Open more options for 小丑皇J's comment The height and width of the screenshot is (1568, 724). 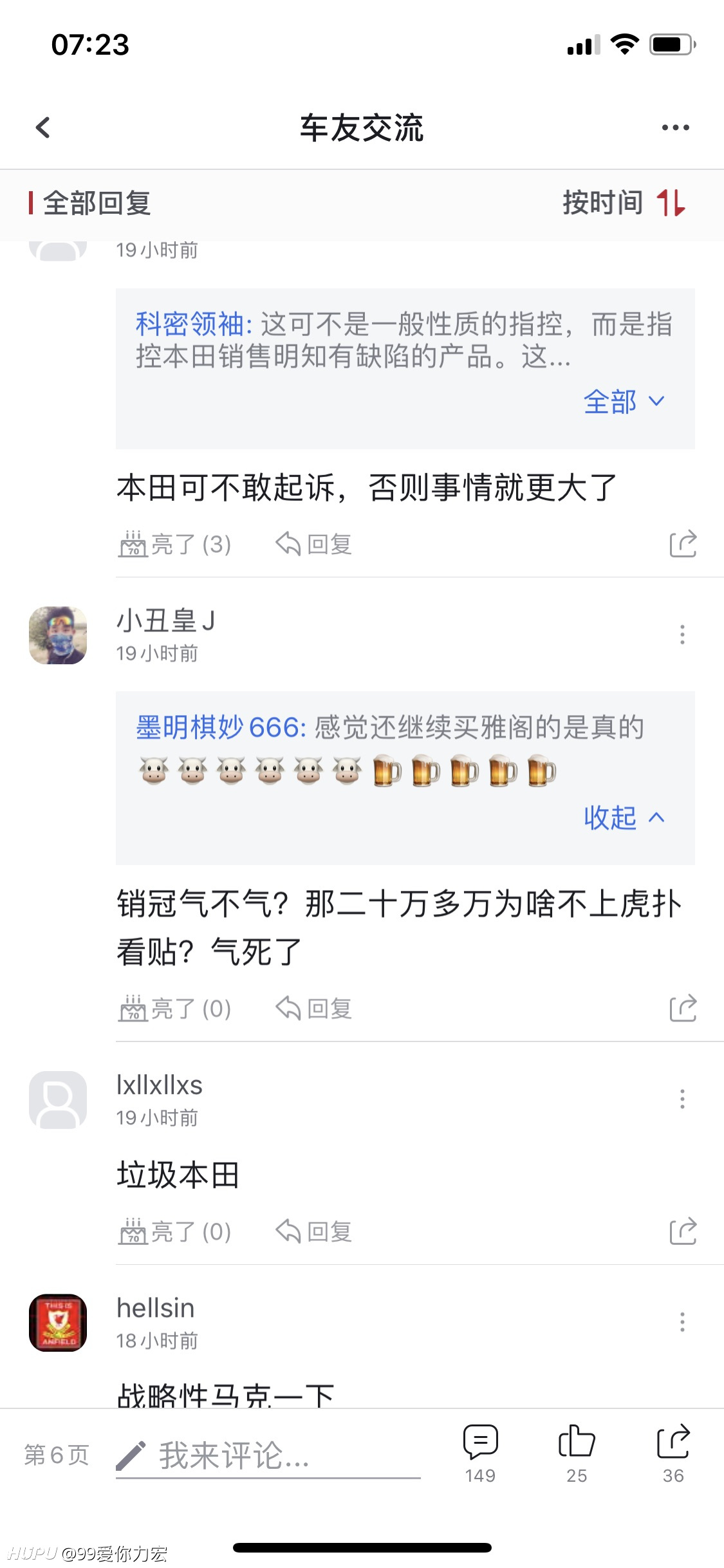pos(682,635)
